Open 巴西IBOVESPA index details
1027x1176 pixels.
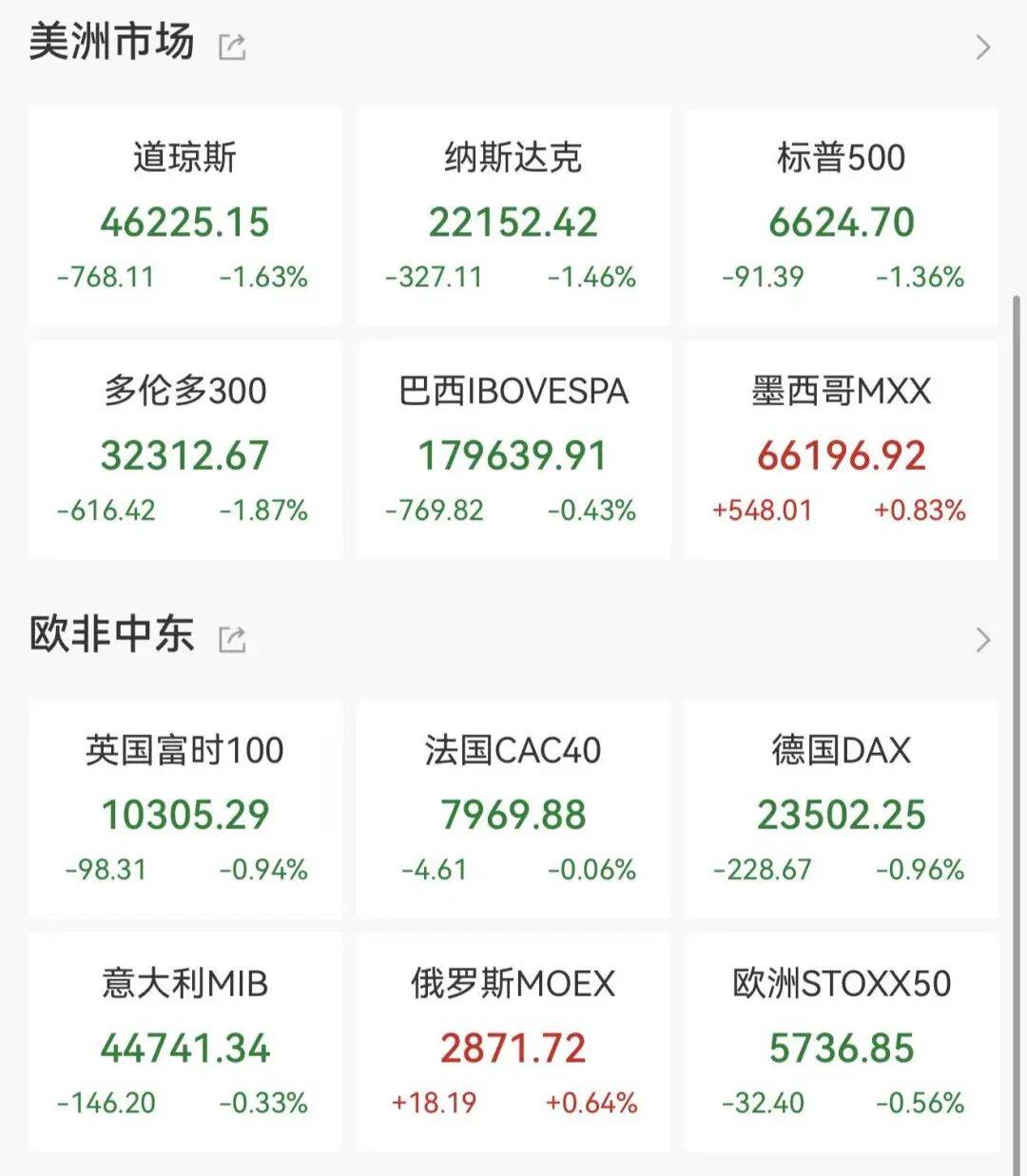coord(513,450)
